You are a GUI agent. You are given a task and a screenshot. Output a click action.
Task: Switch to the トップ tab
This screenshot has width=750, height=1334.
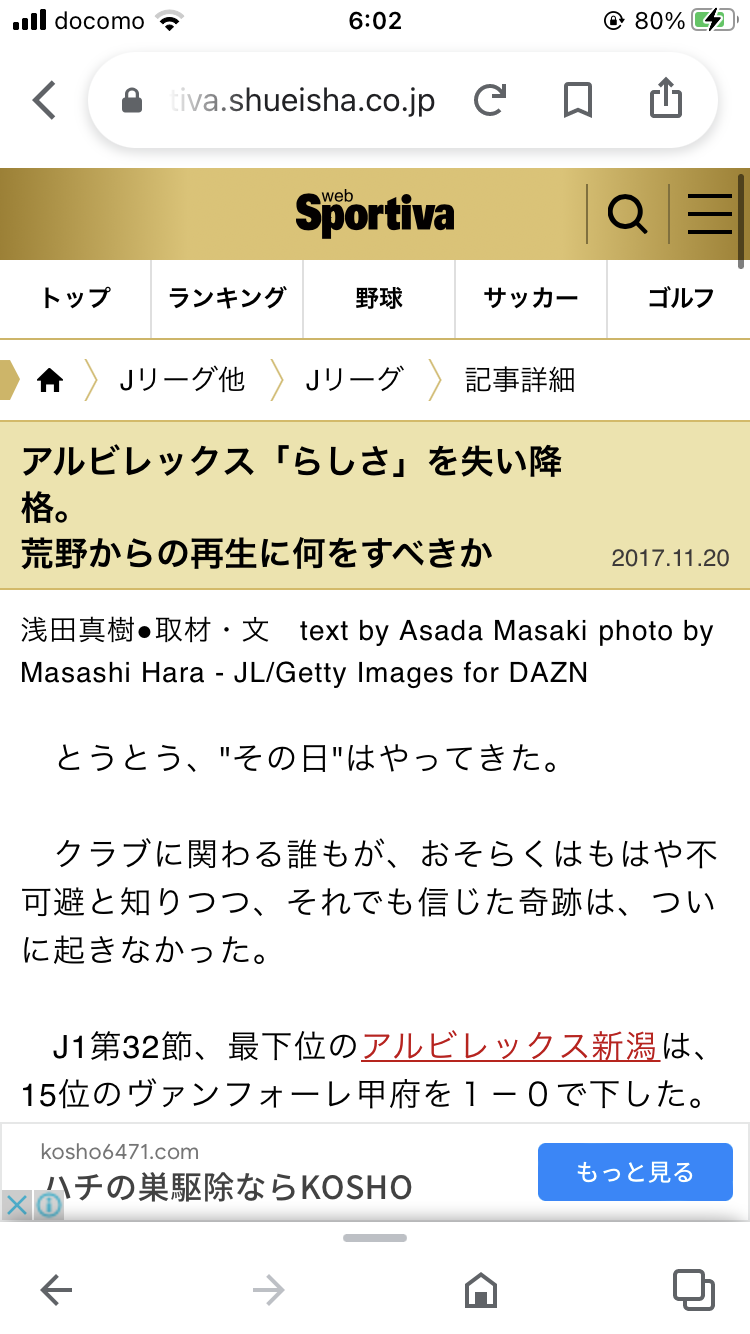[x=76, y=298]
